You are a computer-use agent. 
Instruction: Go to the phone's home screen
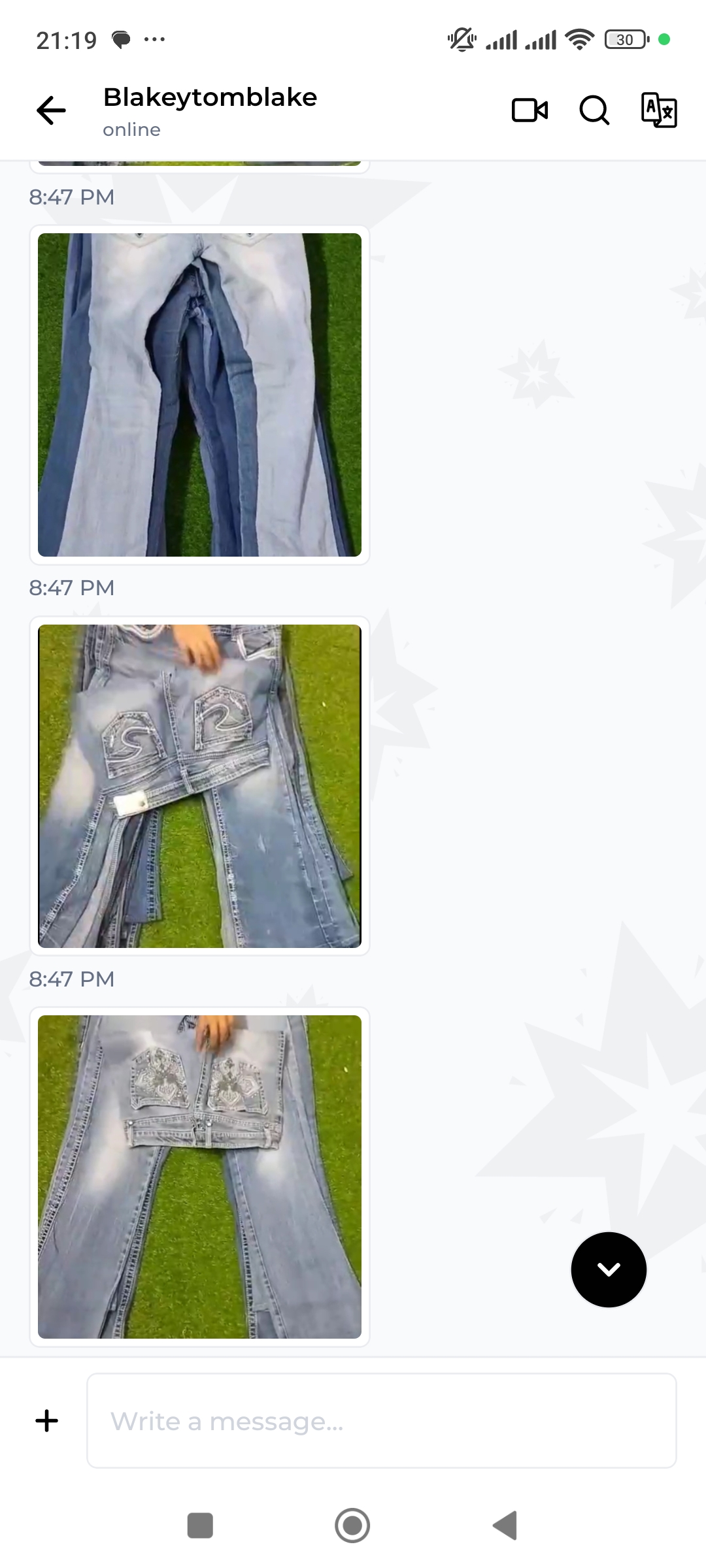point(352,1526)
